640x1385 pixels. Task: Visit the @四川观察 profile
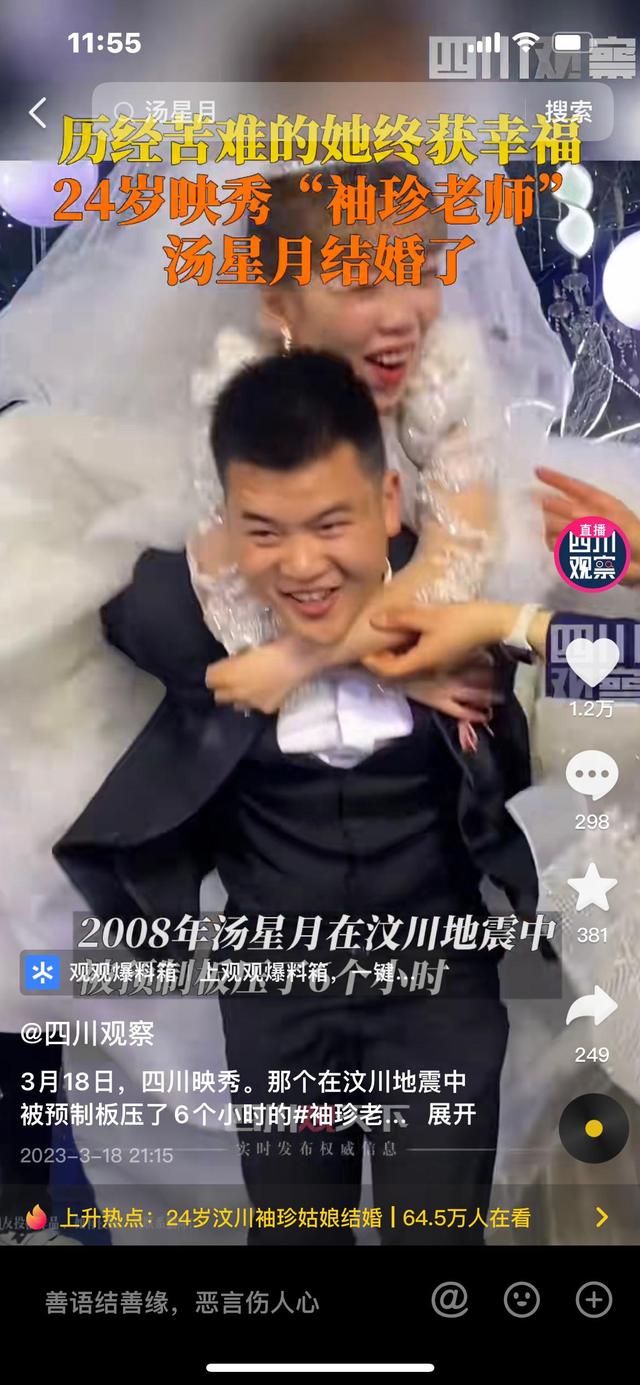pyautogui.click(x=88, y=1034)
